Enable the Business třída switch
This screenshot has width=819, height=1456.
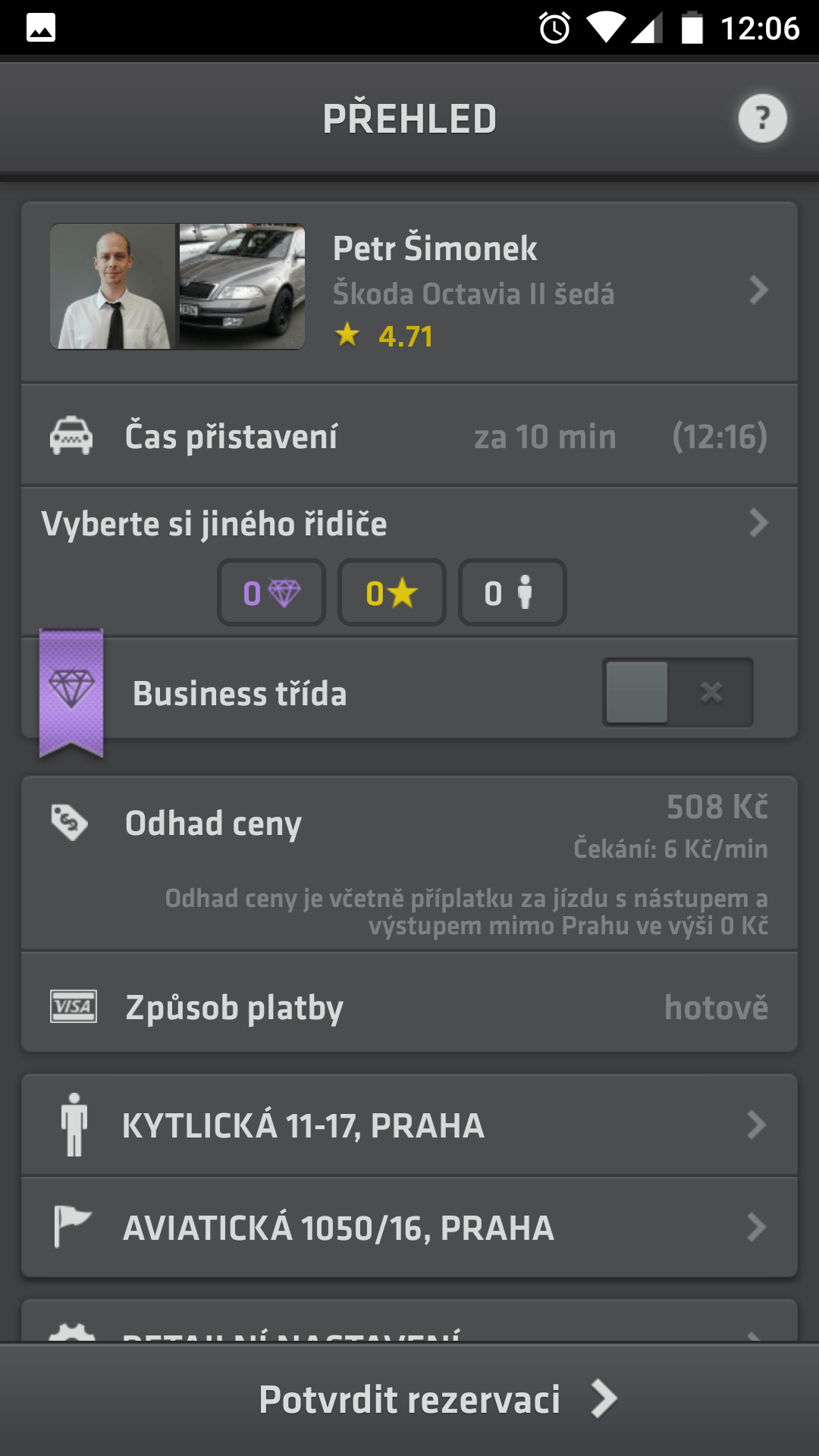click(x=678, y=692)
